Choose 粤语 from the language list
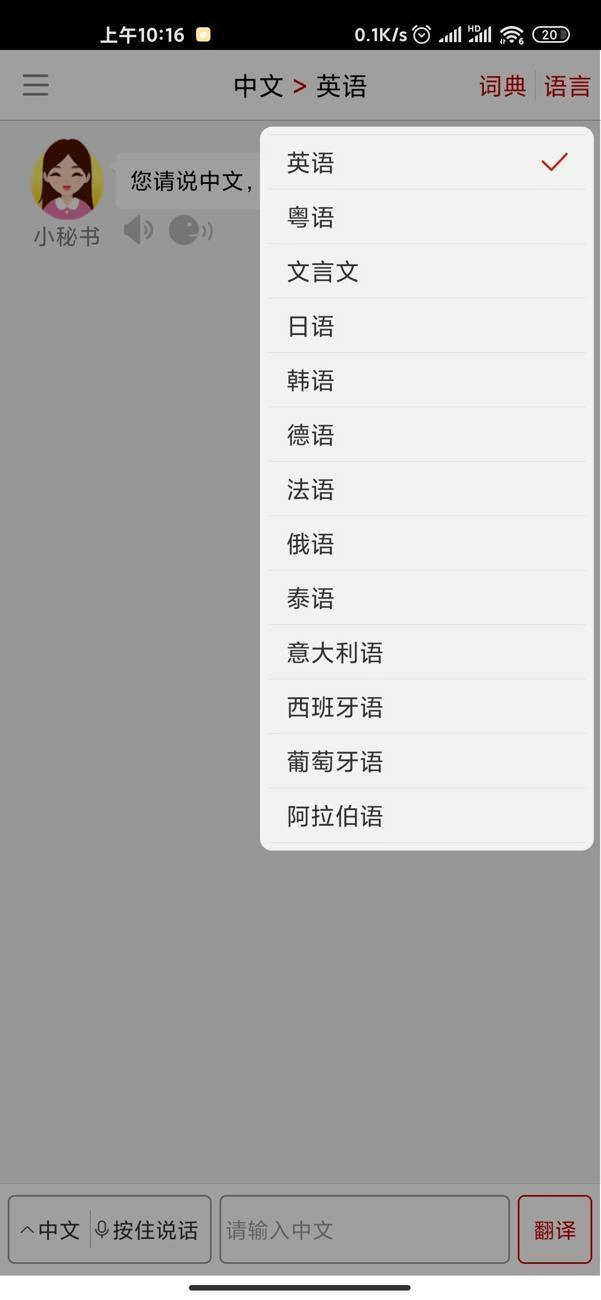The image size is (601, 1300). tap(427, 217)
